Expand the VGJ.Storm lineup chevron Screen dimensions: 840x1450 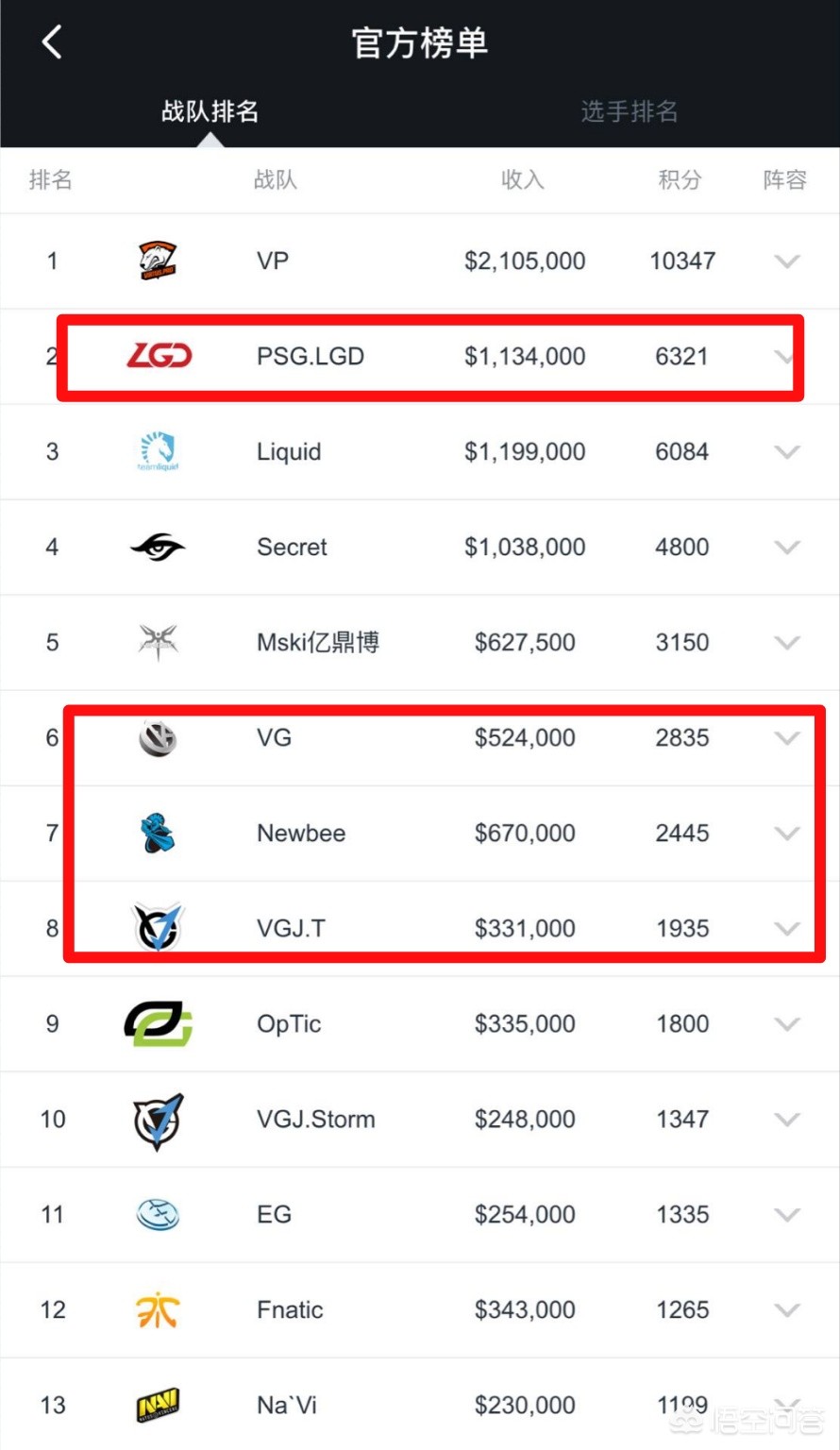(787, 1120)
